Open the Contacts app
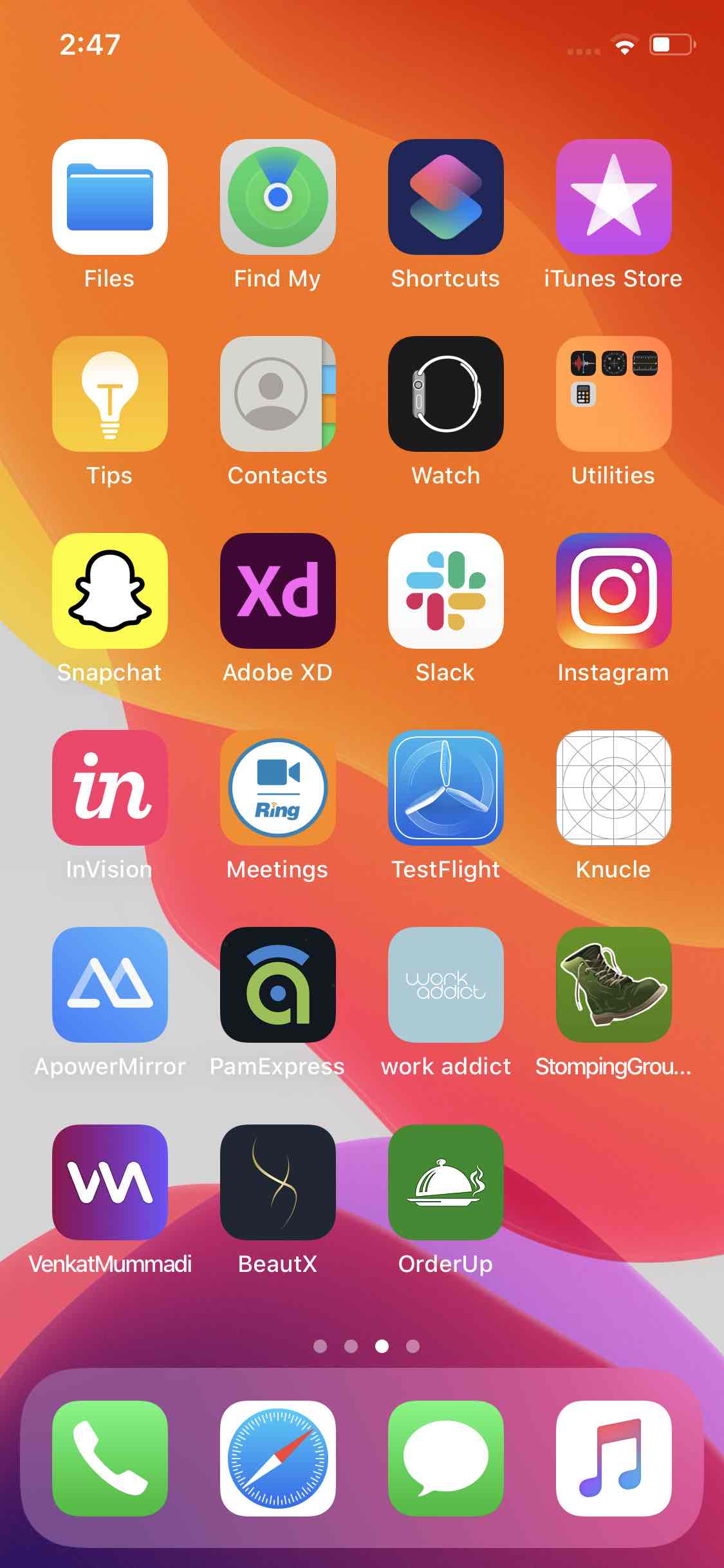The width and height of the screenshot is (724, 1568). 277,394
